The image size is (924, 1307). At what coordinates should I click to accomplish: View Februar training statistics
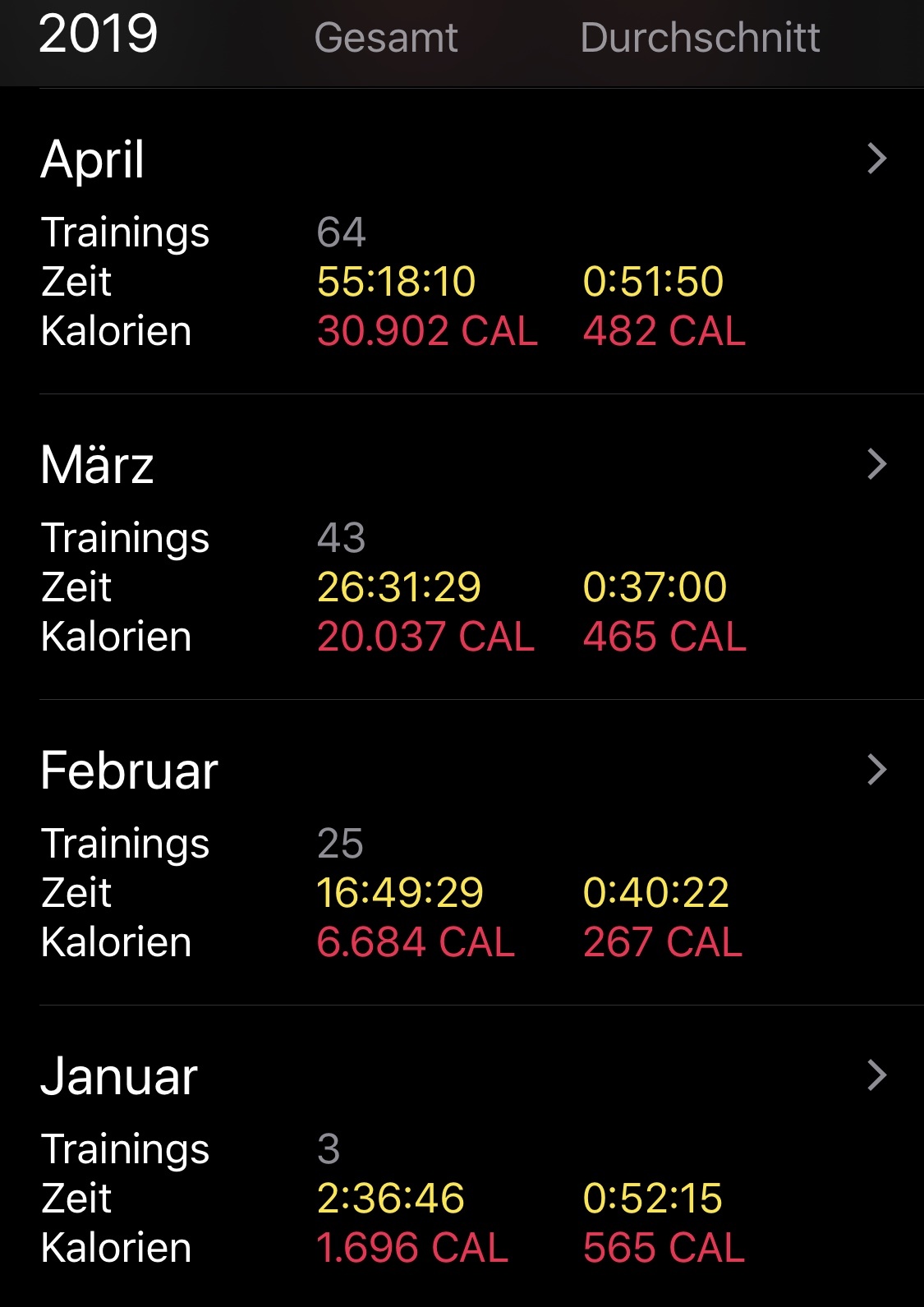876,770
